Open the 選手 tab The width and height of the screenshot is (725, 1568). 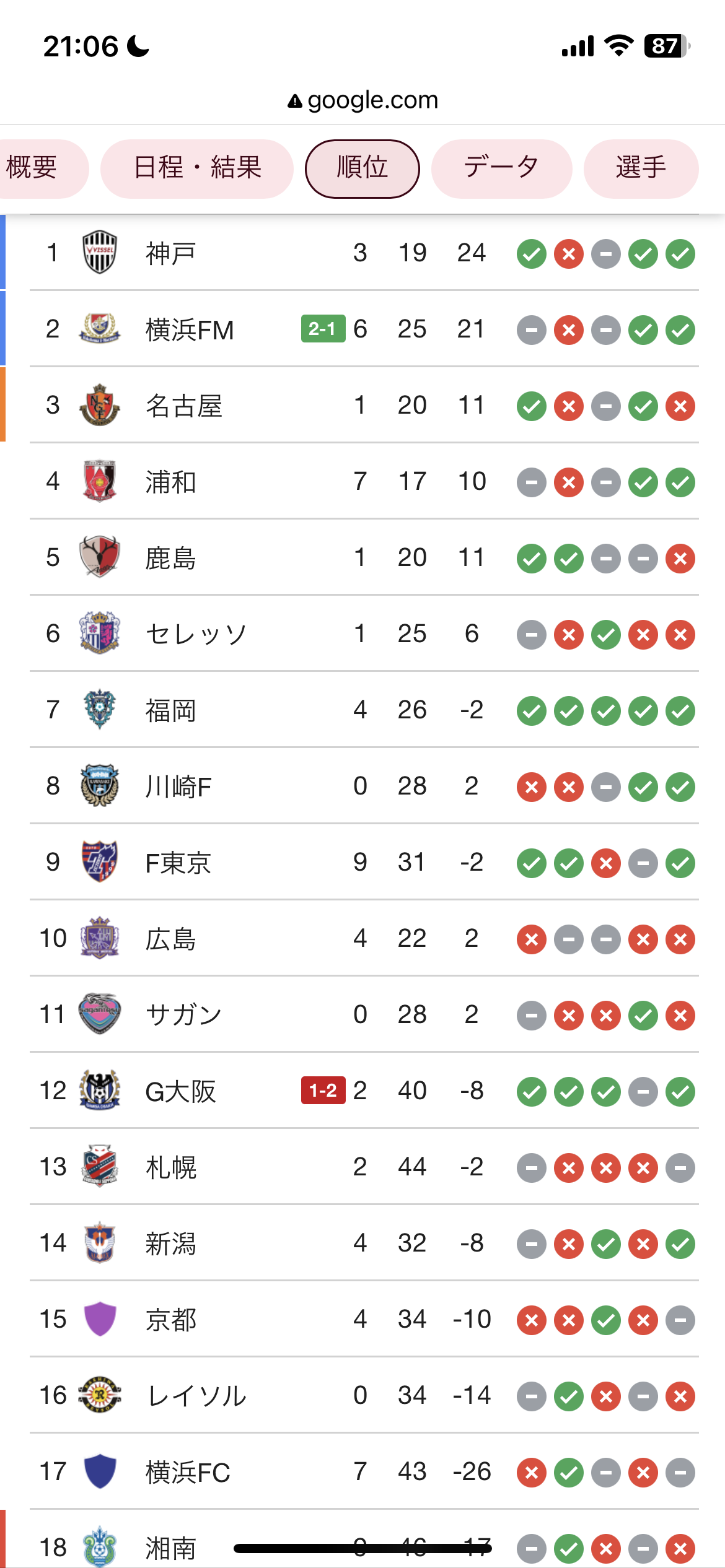(x=641, y=168)
